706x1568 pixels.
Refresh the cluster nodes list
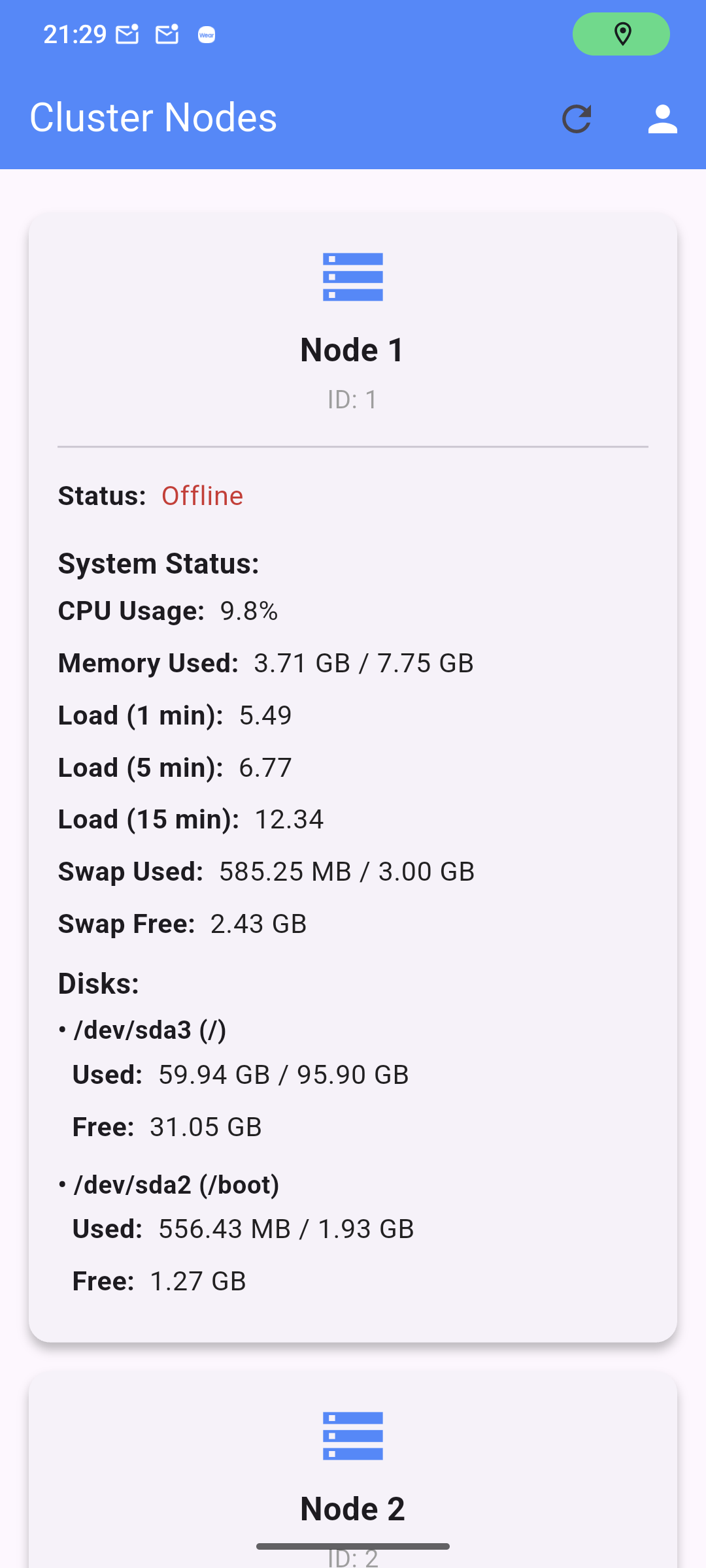(577, 119)
